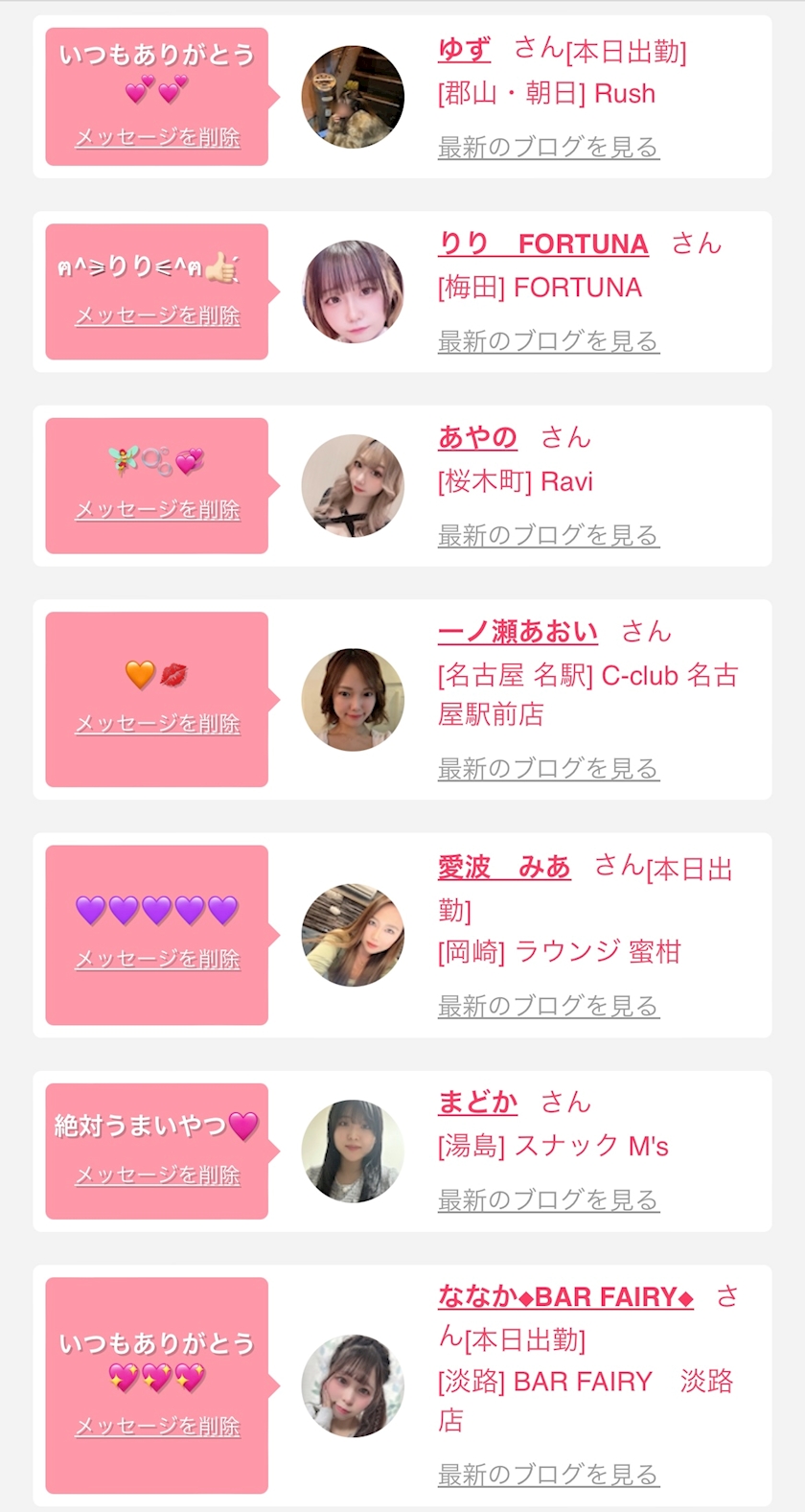View 一ノ瀬あおい's latest blog
The height and width of the screenshot is (1512, 805).
548,768
